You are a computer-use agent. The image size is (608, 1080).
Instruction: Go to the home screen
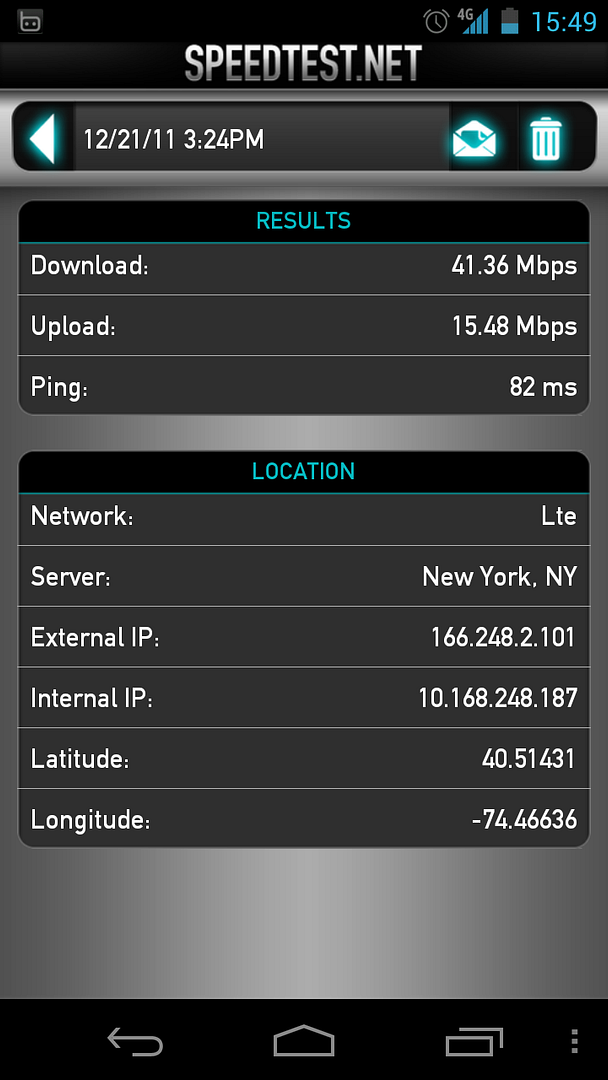[304, 1042]
